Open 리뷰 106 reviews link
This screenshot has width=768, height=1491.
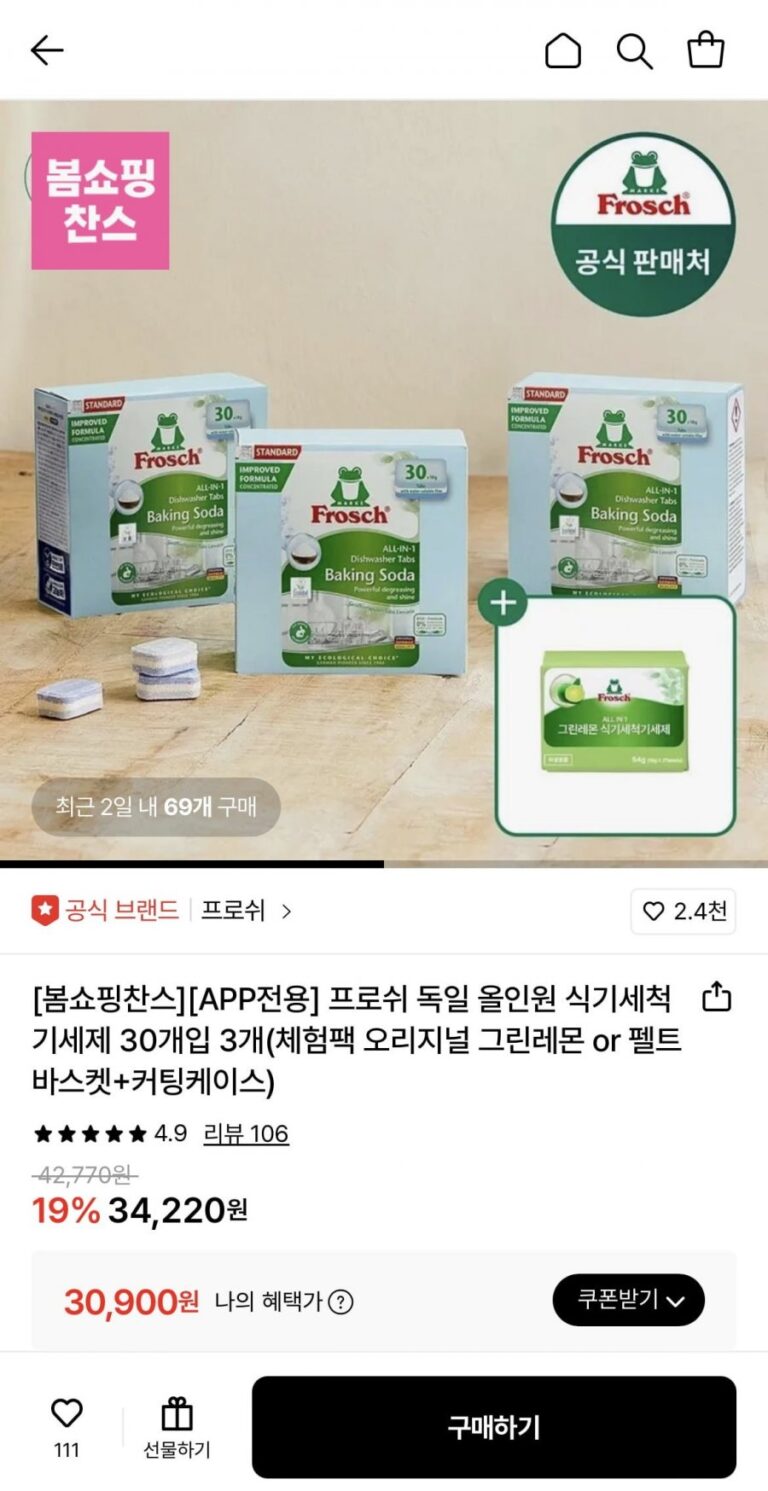[x=246, y=1134]
